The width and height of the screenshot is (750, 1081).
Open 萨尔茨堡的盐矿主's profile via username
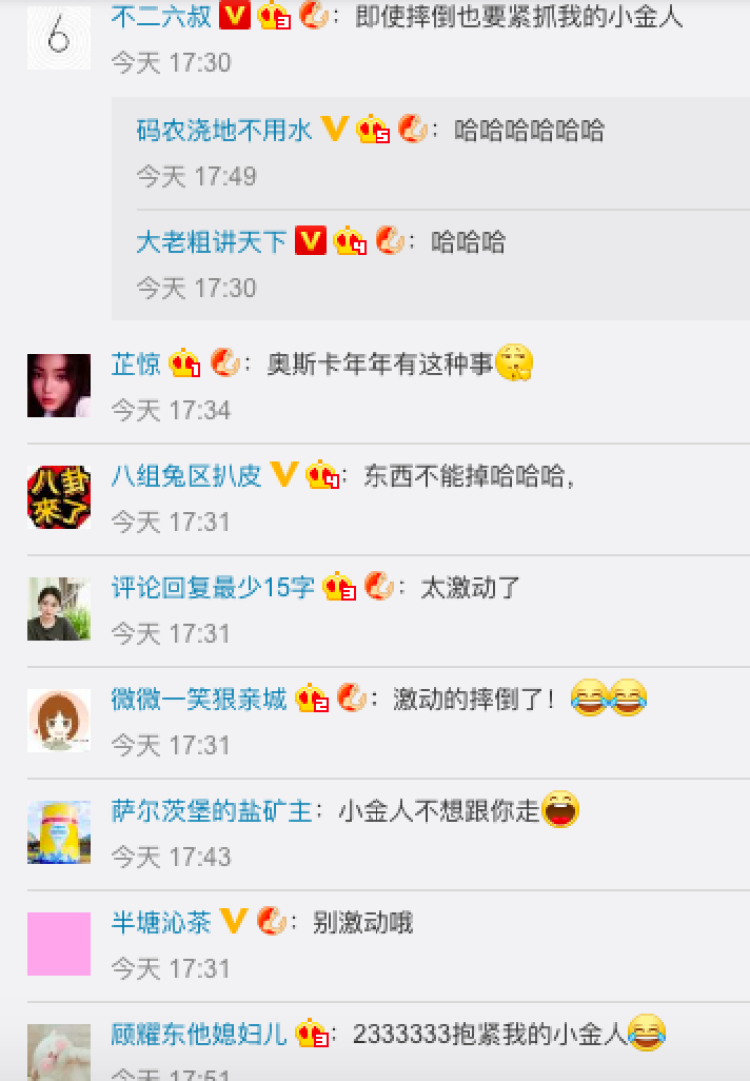pos(212,810)
